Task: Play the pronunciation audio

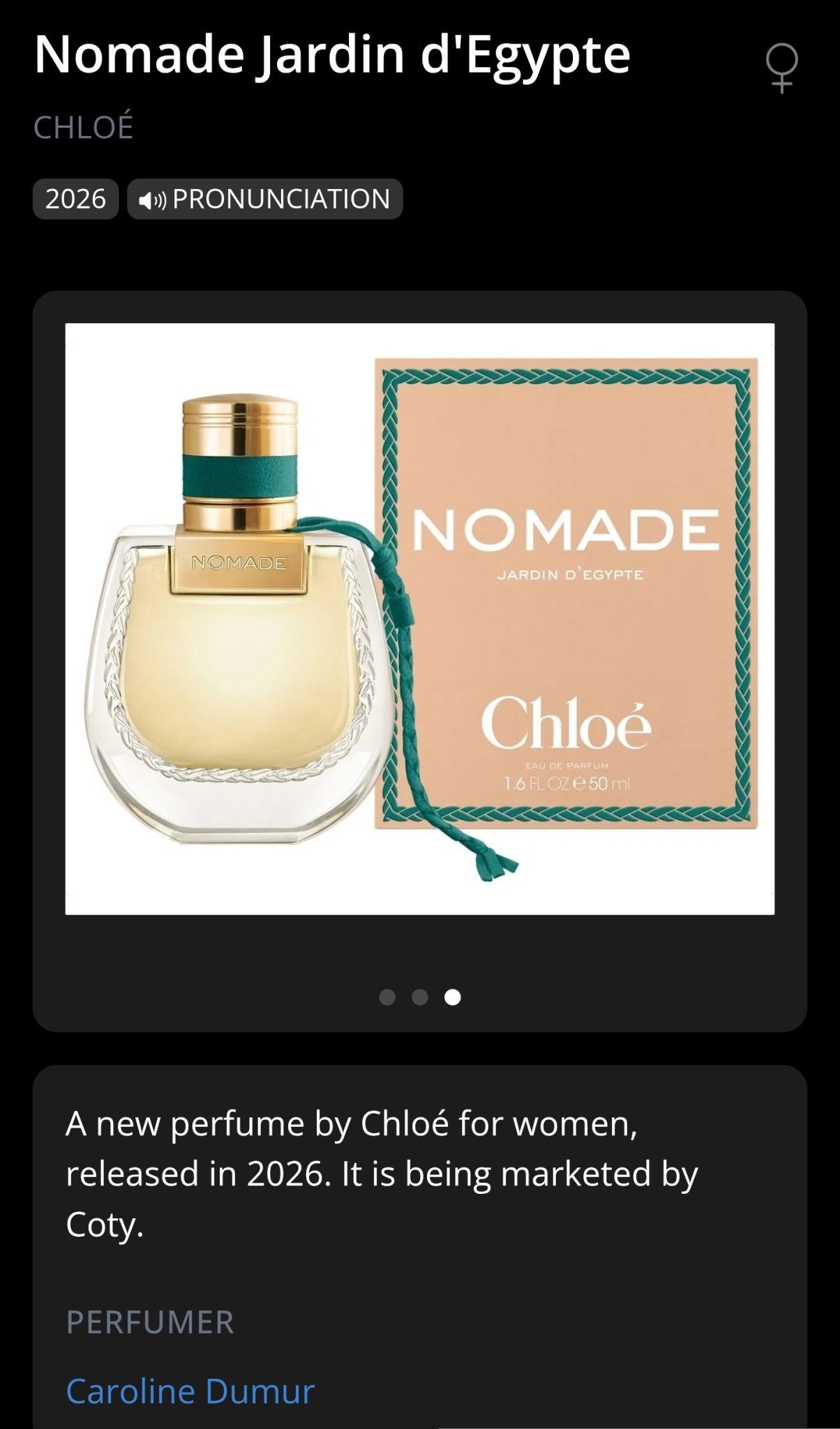Action: 264,200
